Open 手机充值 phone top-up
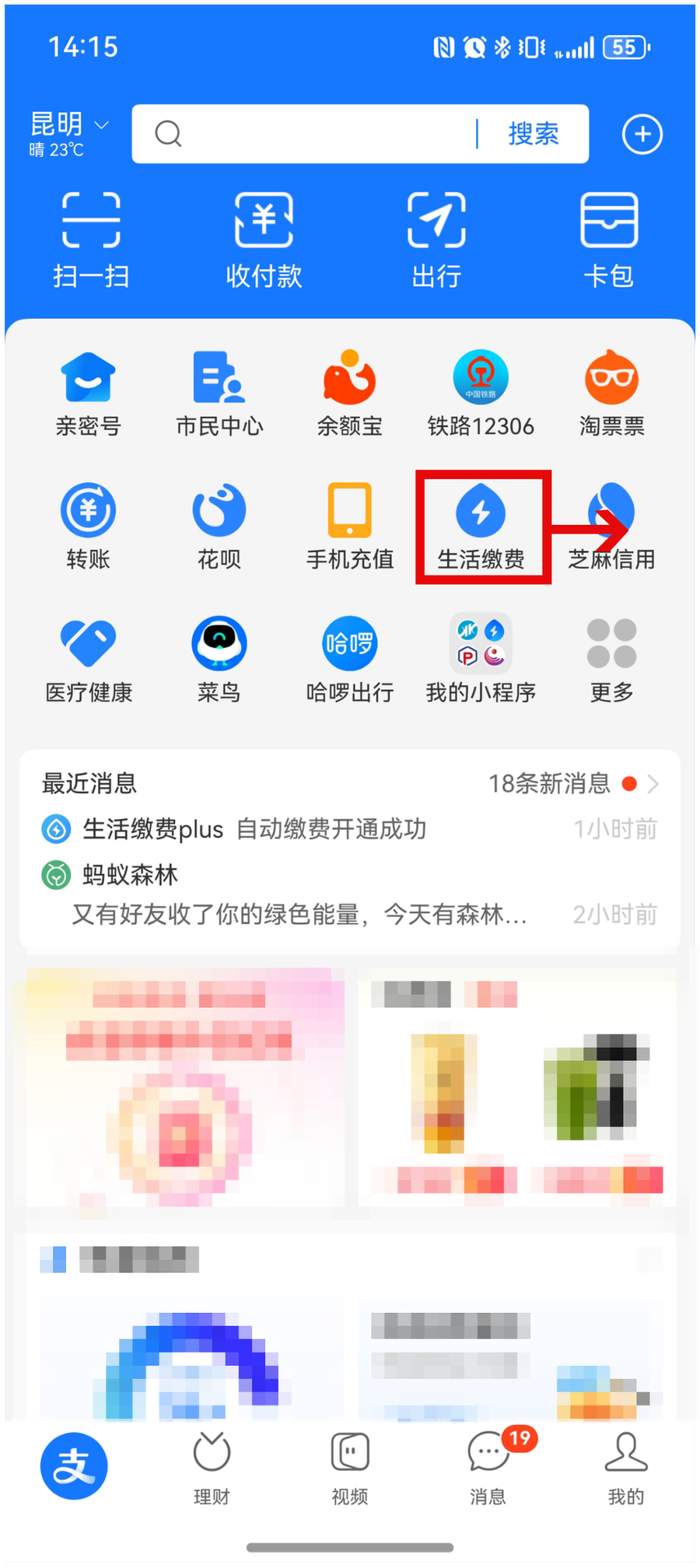Image resolution: width=700 pixels, height=1568 pixels. click(350, 526)
